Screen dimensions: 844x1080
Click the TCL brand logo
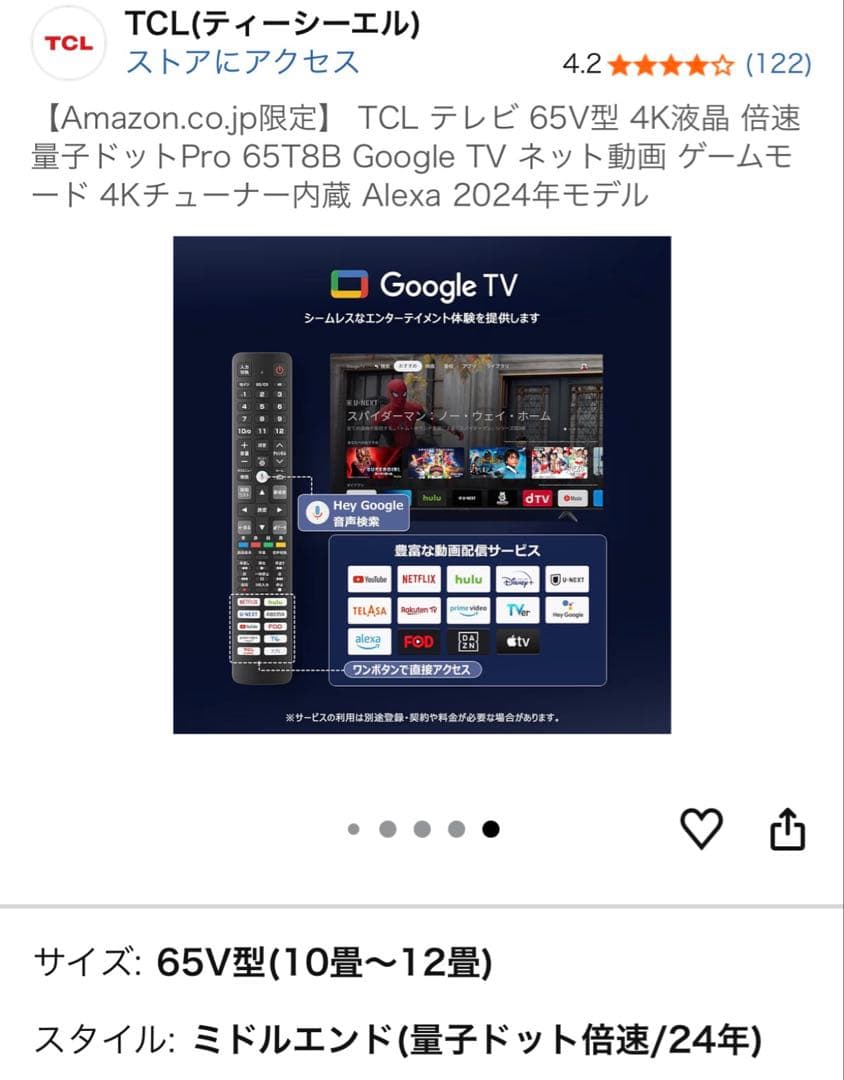tap(68, 45)
